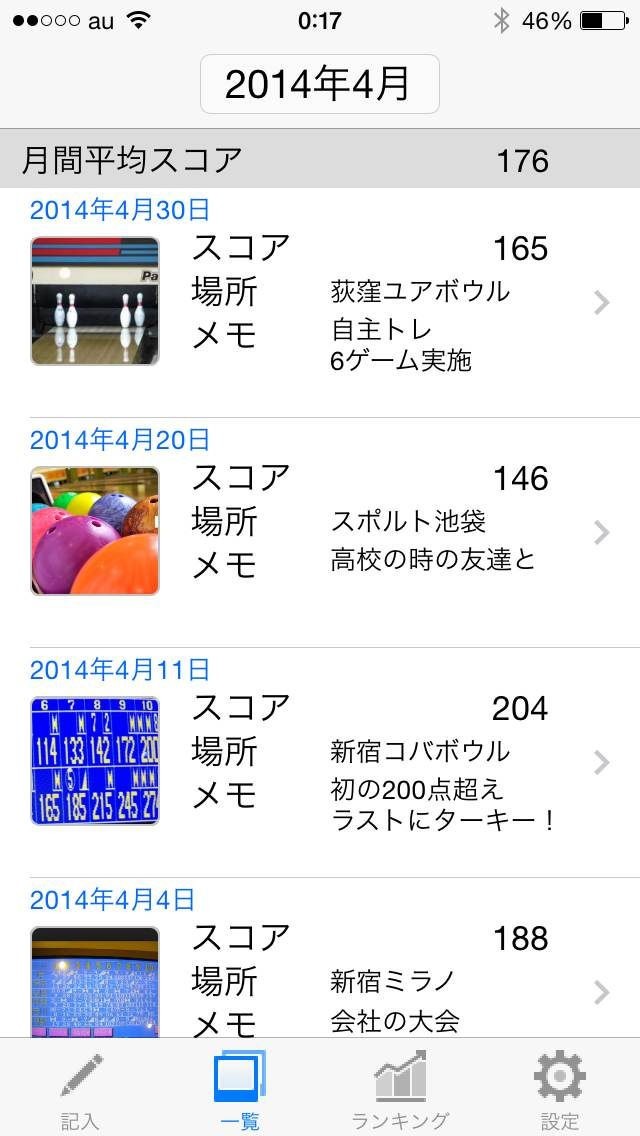Open the 2014年4月30日 score entry
The image size is (640, 1136).
coord(320,302)
